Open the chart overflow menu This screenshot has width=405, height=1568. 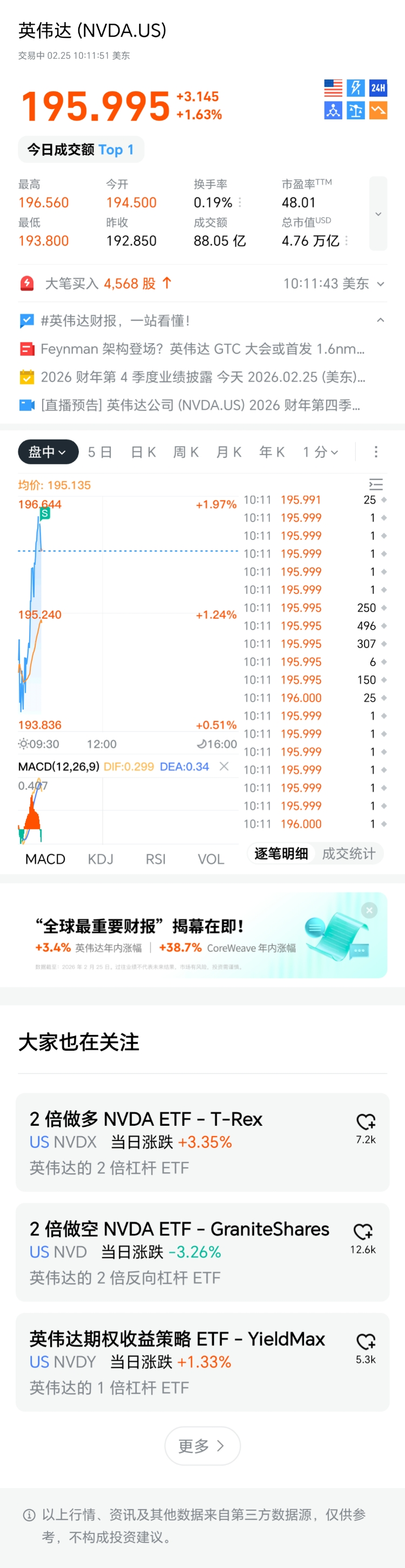(376, 451)
